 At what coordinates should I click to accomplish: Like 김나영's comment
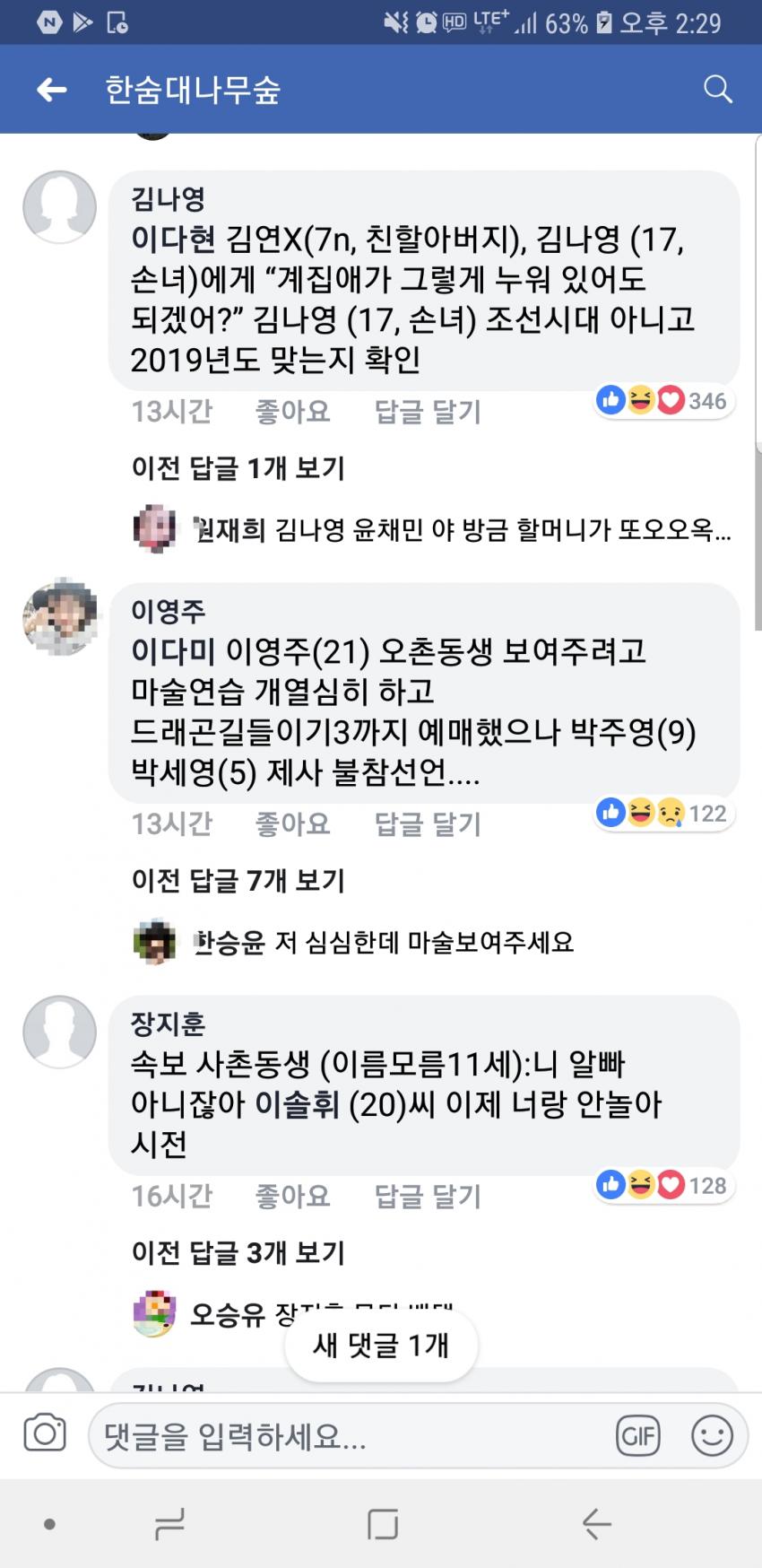pyautogui.click(x=292, y=412)
